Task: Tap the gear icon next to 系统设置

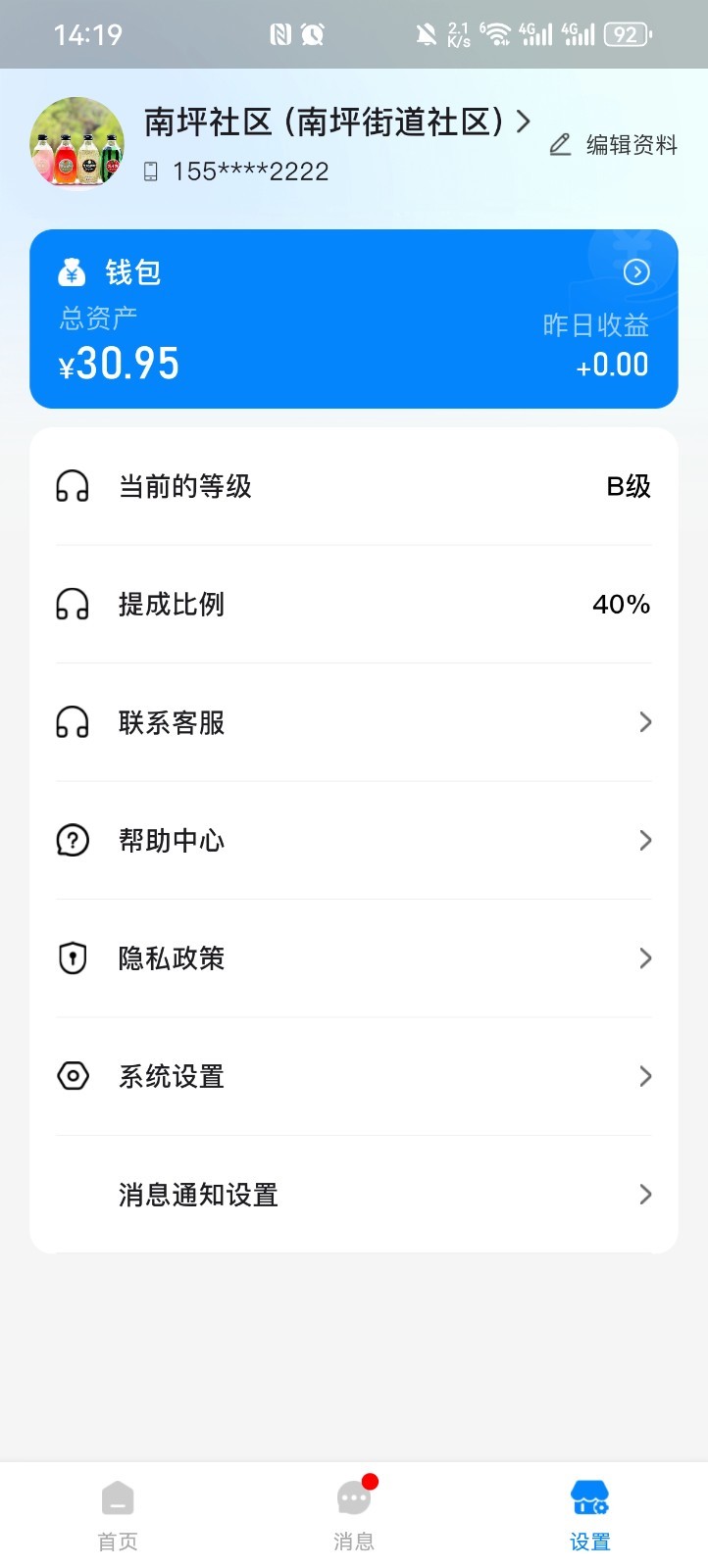Action: (x=73, y=1076)
